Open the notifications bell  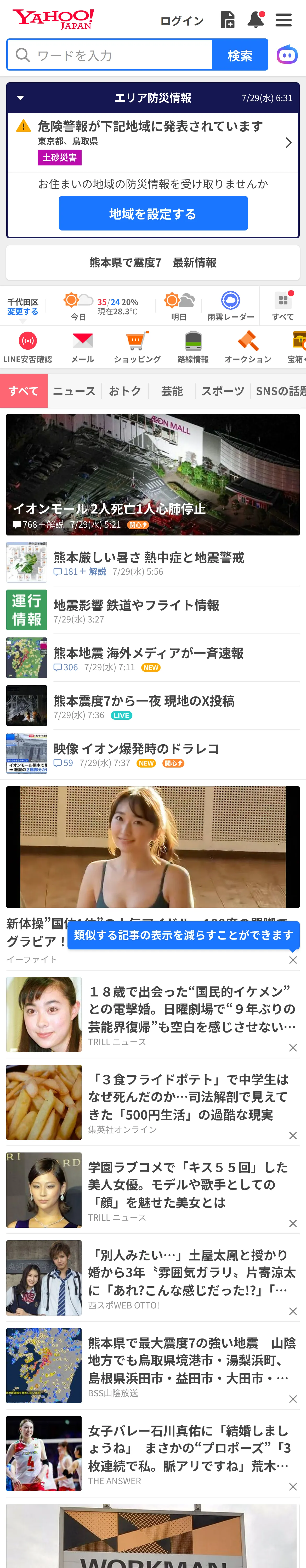point(256,20)
